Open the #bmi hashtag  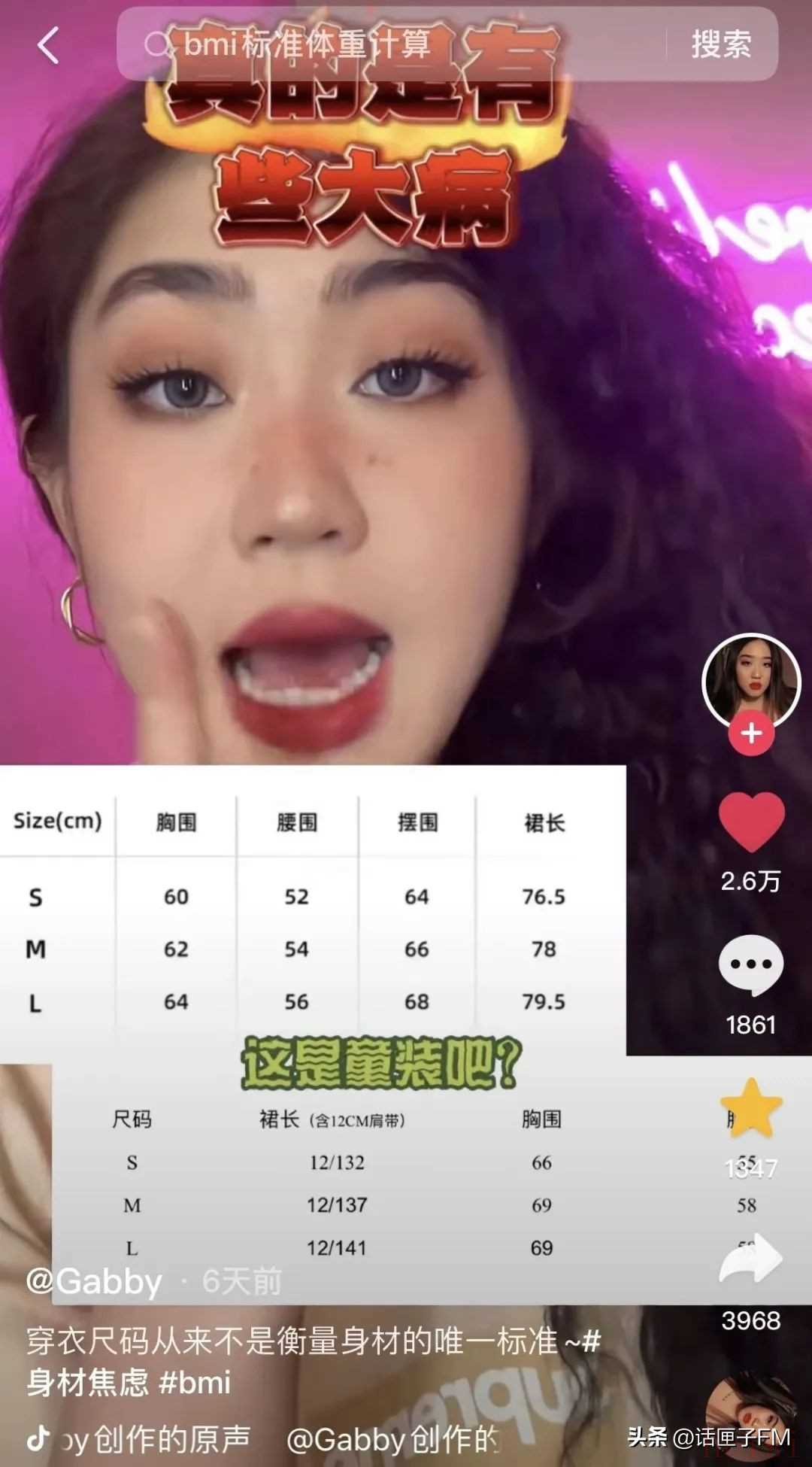click(x=195, y=1383)
